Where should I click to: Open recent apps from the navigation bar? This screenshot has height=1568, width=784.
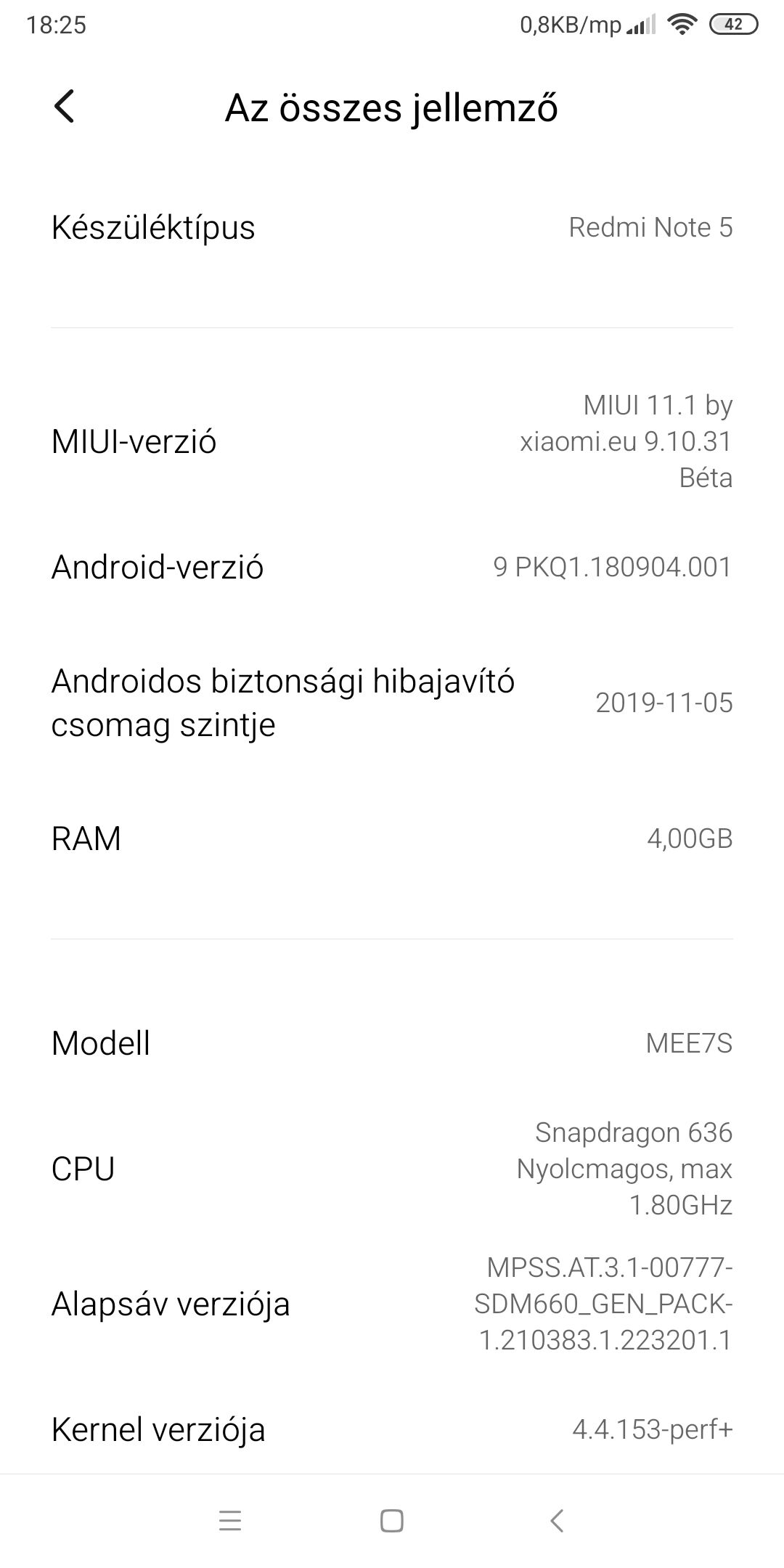[229, 1520]
